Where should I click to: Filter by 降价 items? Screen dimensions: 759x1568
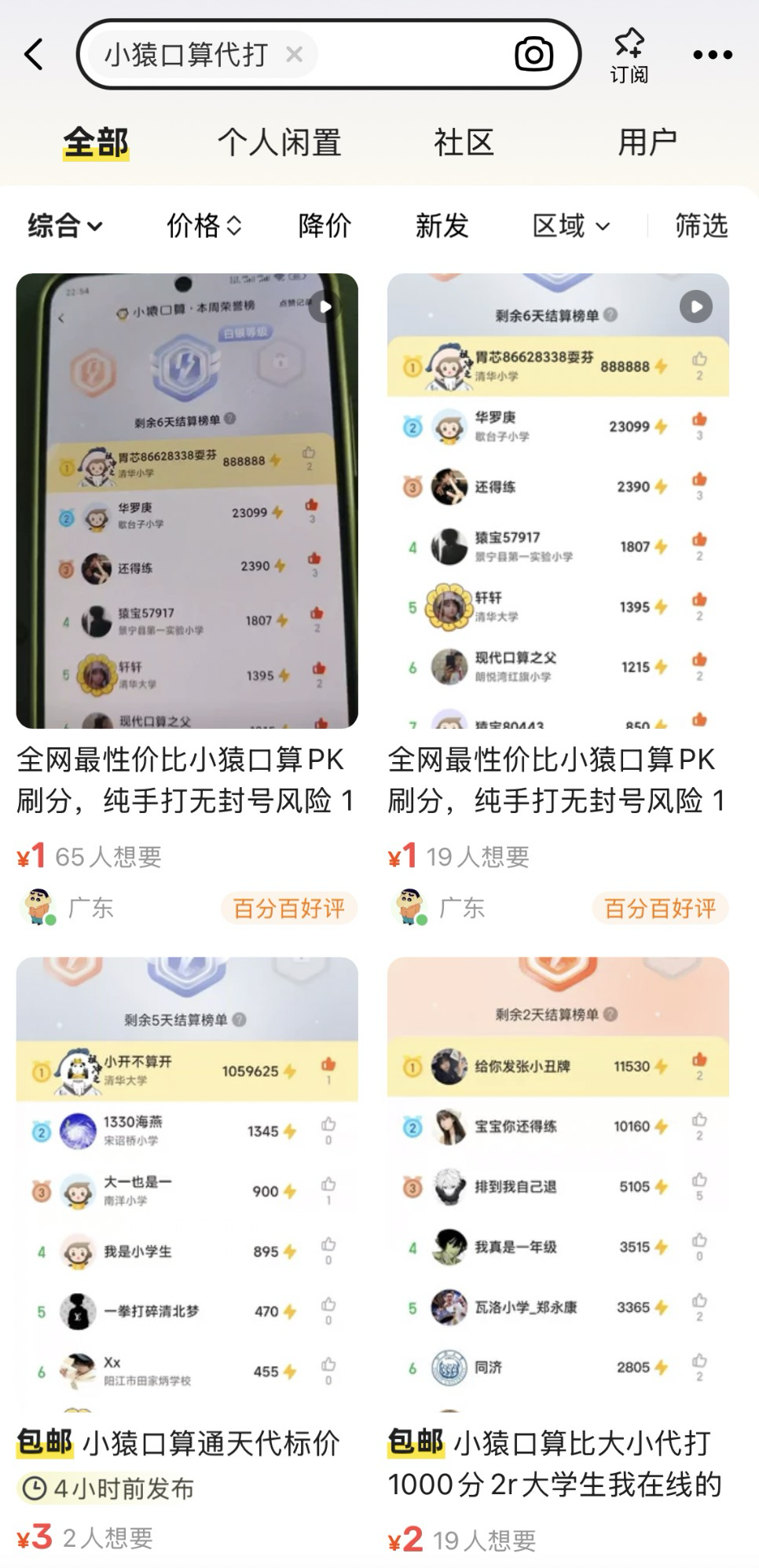tap(324, 226)
